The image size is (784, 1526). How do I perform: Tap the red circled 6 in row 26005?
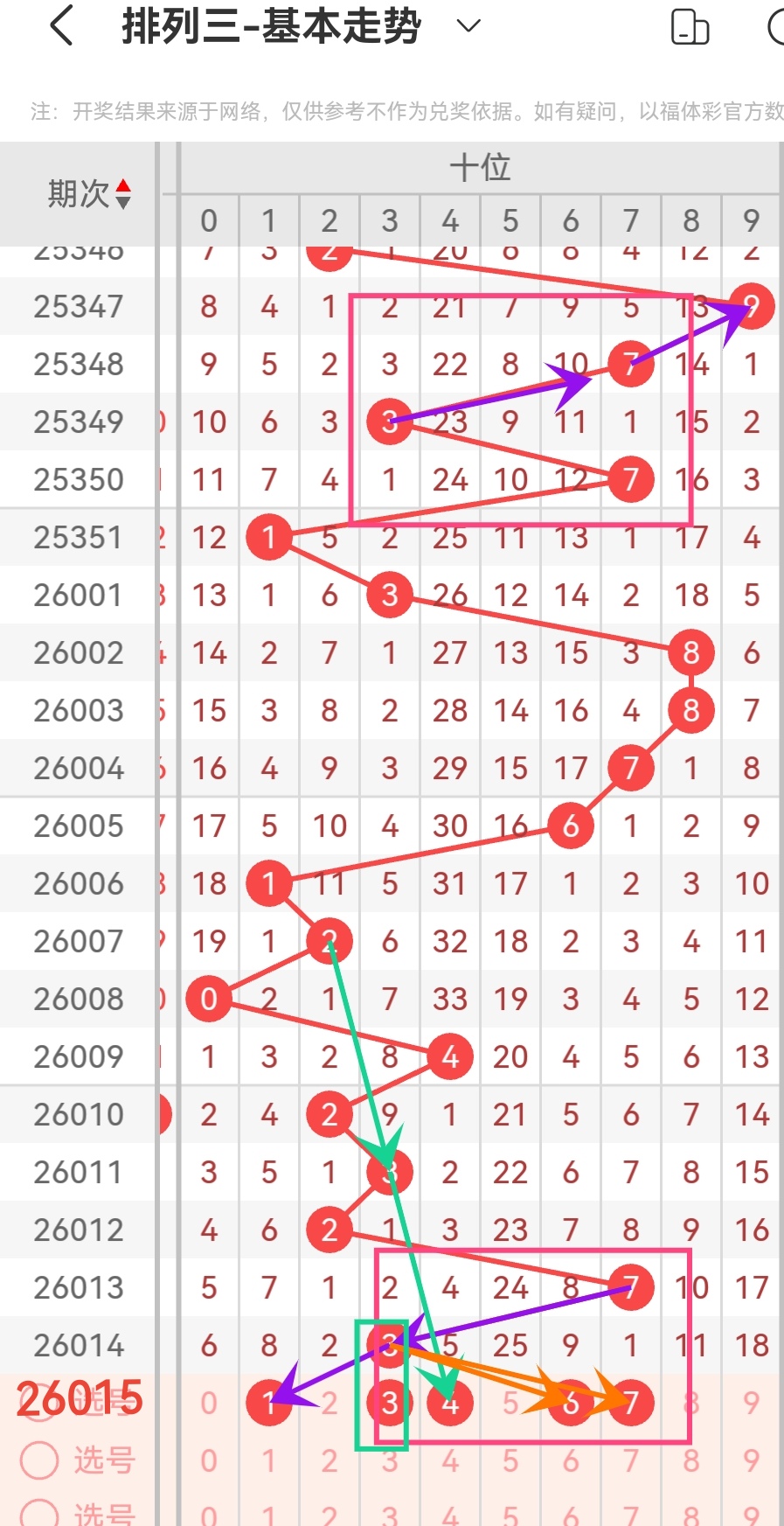570,825
